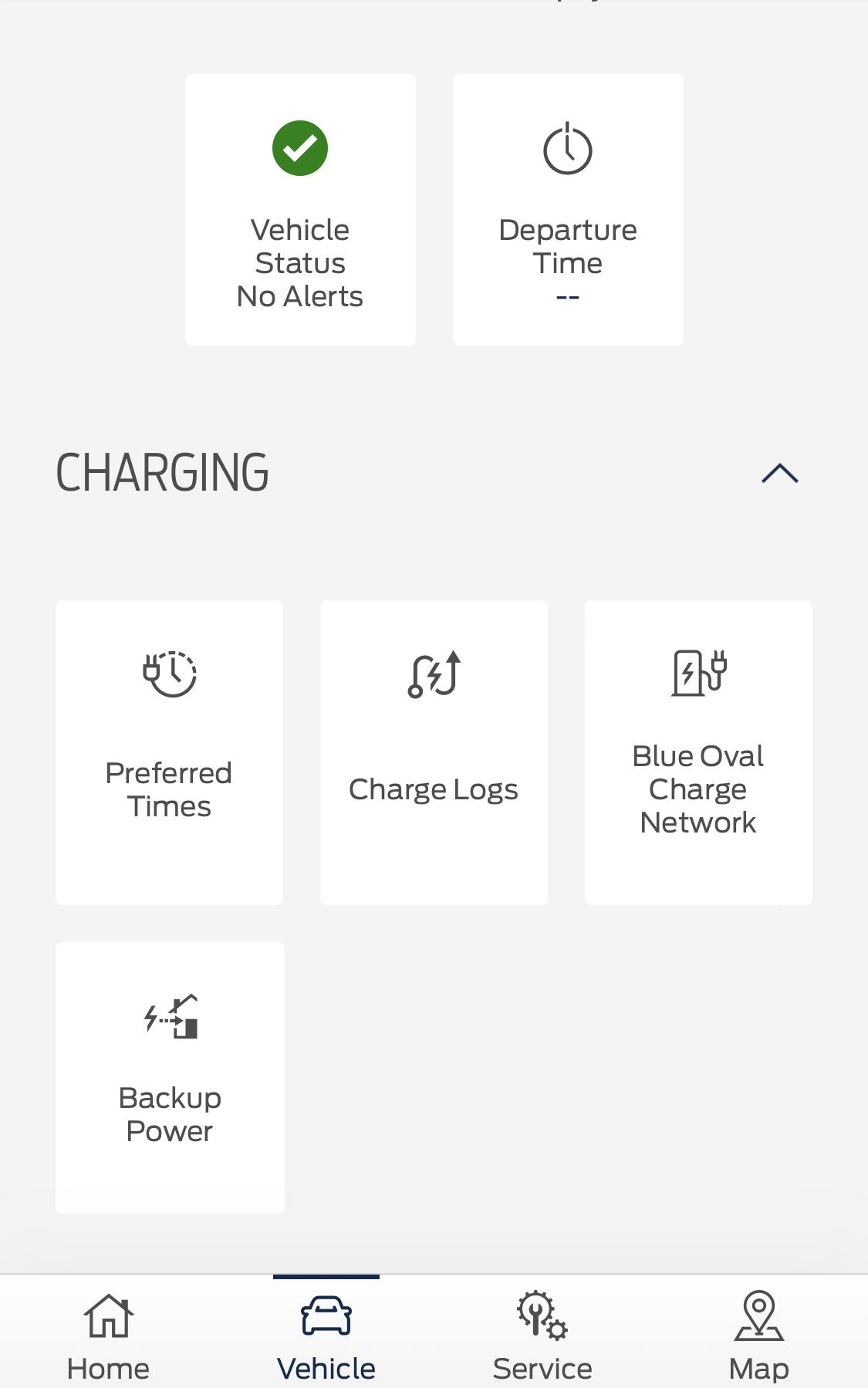Open the Backup Power card
The width and height of the screenshot is (868, 1388).
[x=170, y=1077]
